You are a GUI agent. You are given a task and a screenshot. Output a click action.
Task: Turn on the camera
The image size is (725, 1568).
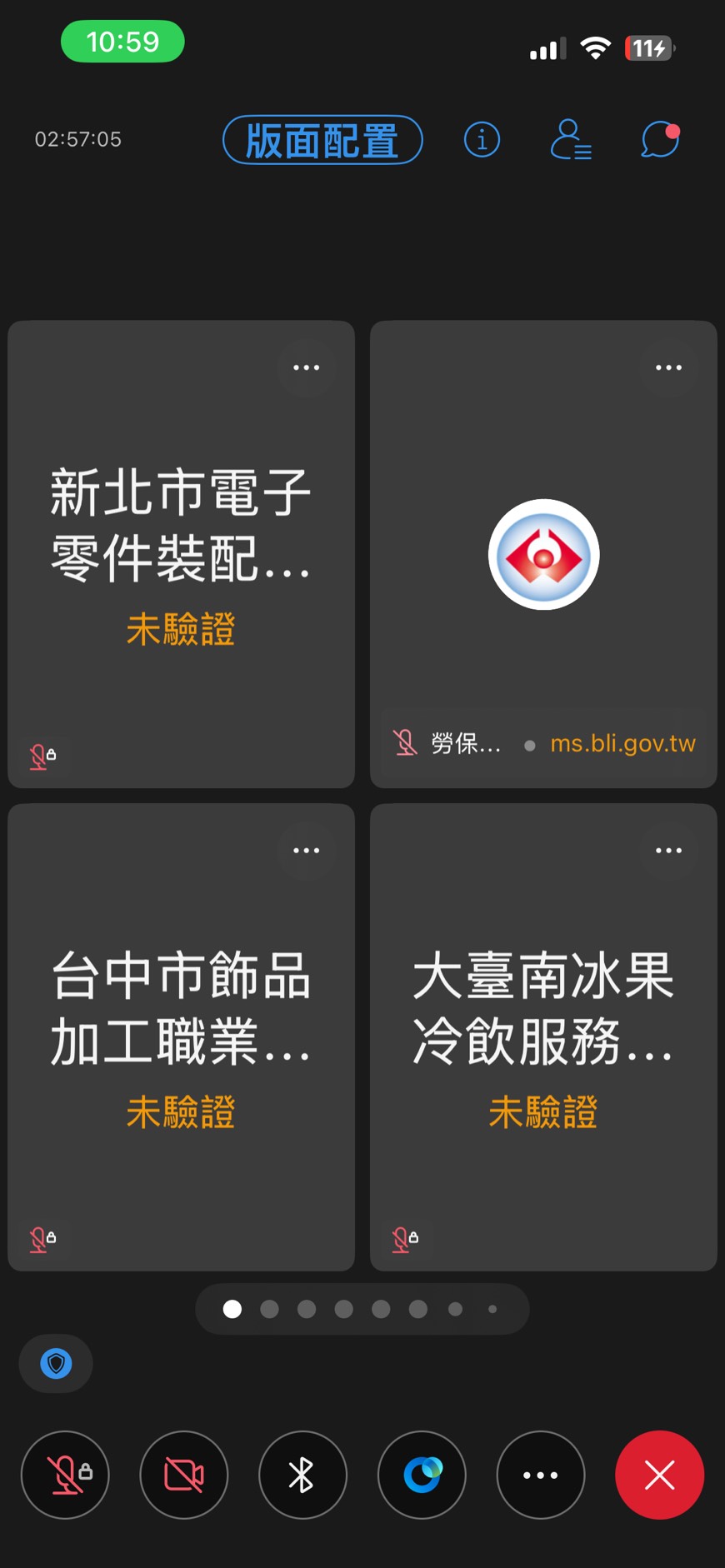pos(184,1476)
